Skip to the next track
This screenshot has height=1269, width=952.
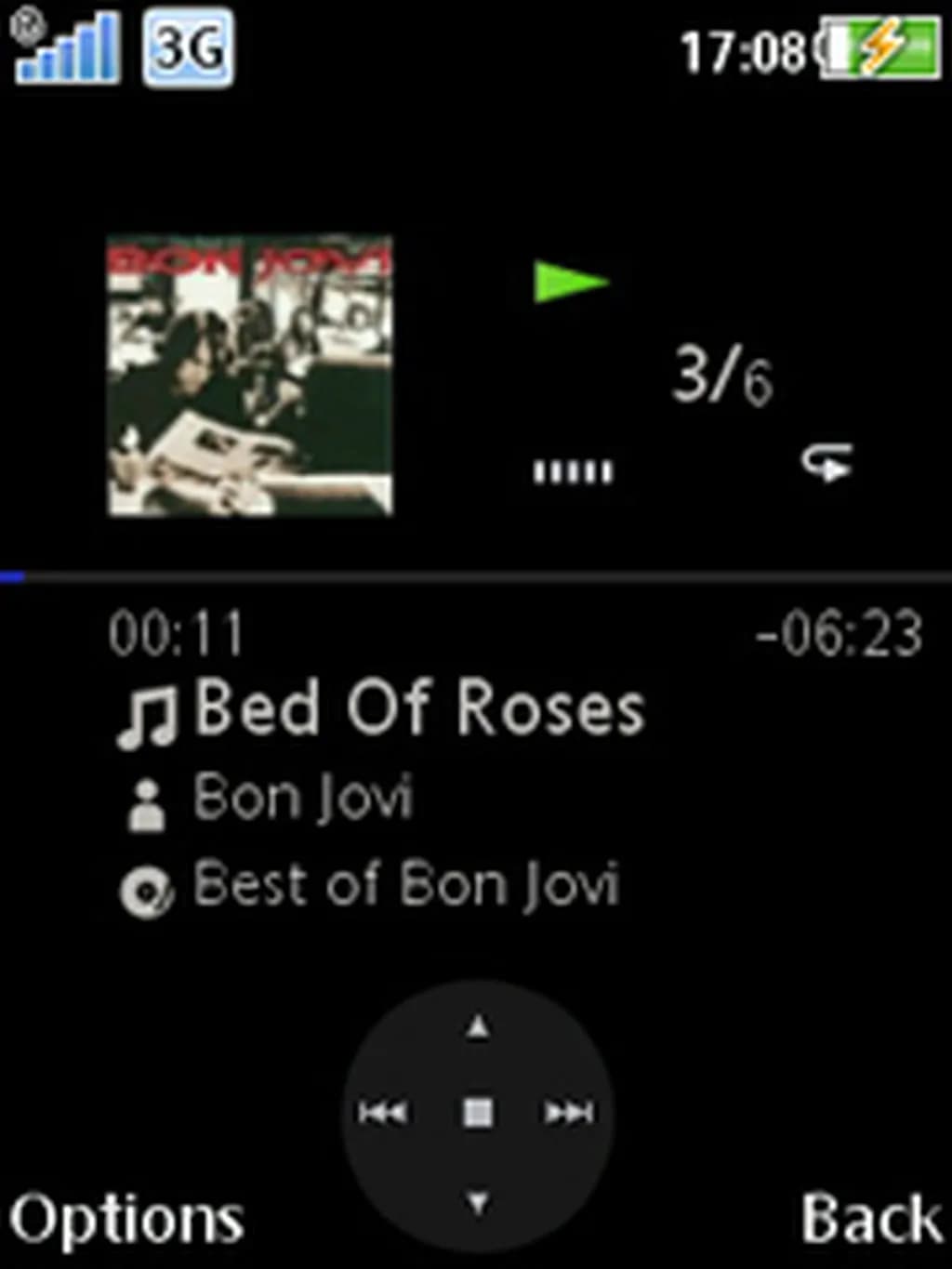569,1112
